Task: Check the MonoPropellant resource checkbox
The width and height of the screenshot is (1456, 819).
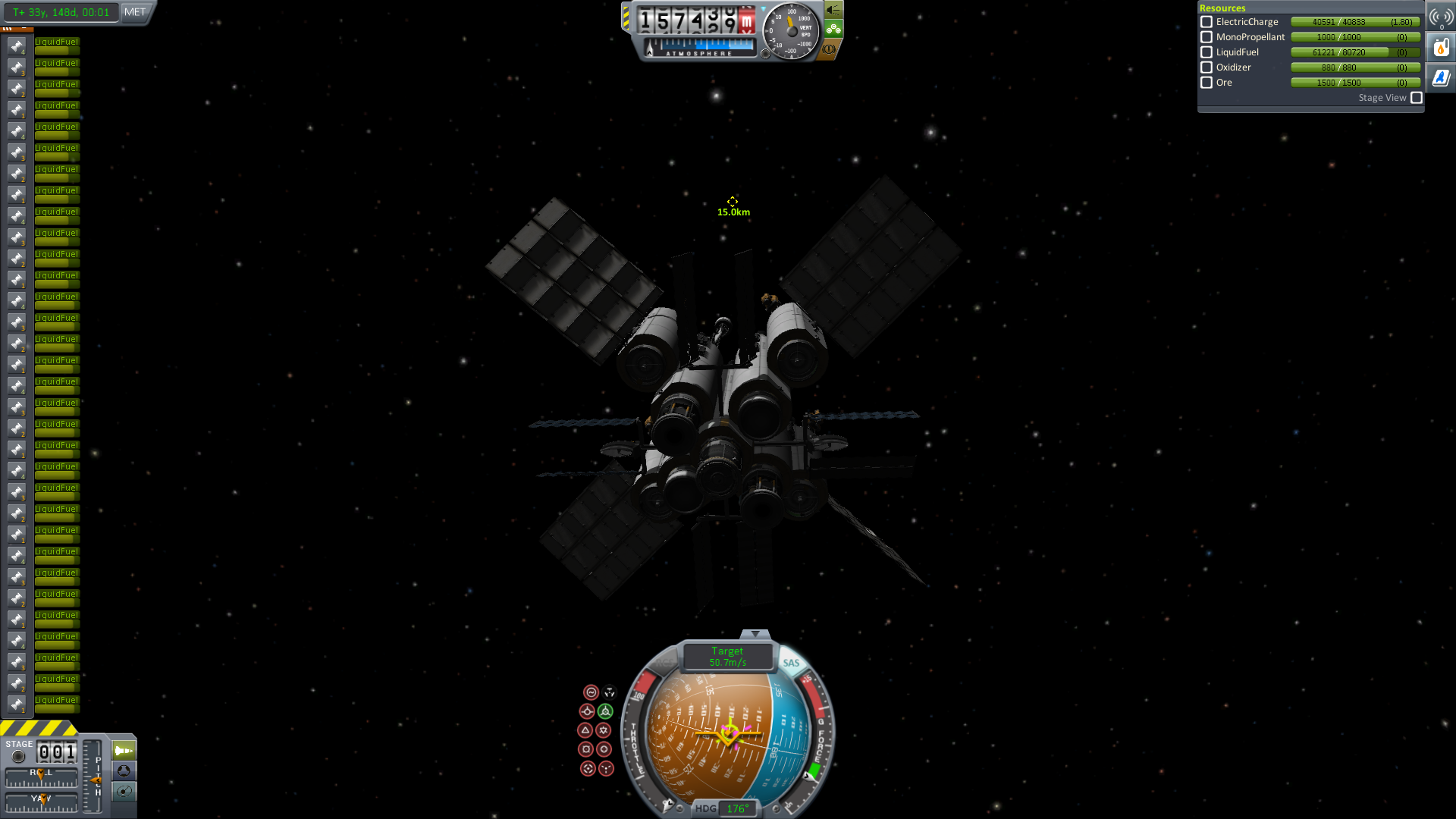Action: point(1207,37)
